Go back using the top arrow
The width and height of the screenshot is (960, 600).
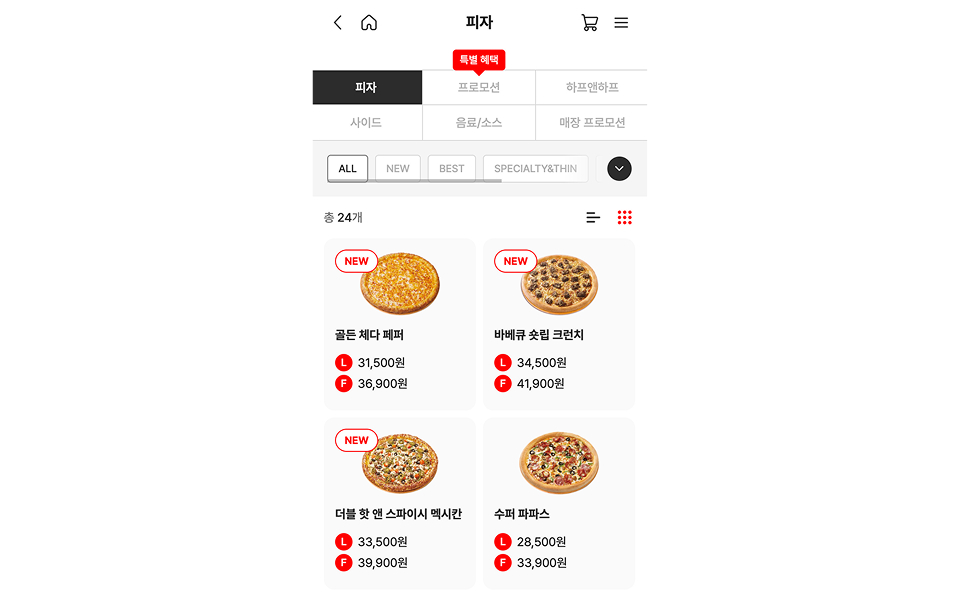(x=338, y=23)
